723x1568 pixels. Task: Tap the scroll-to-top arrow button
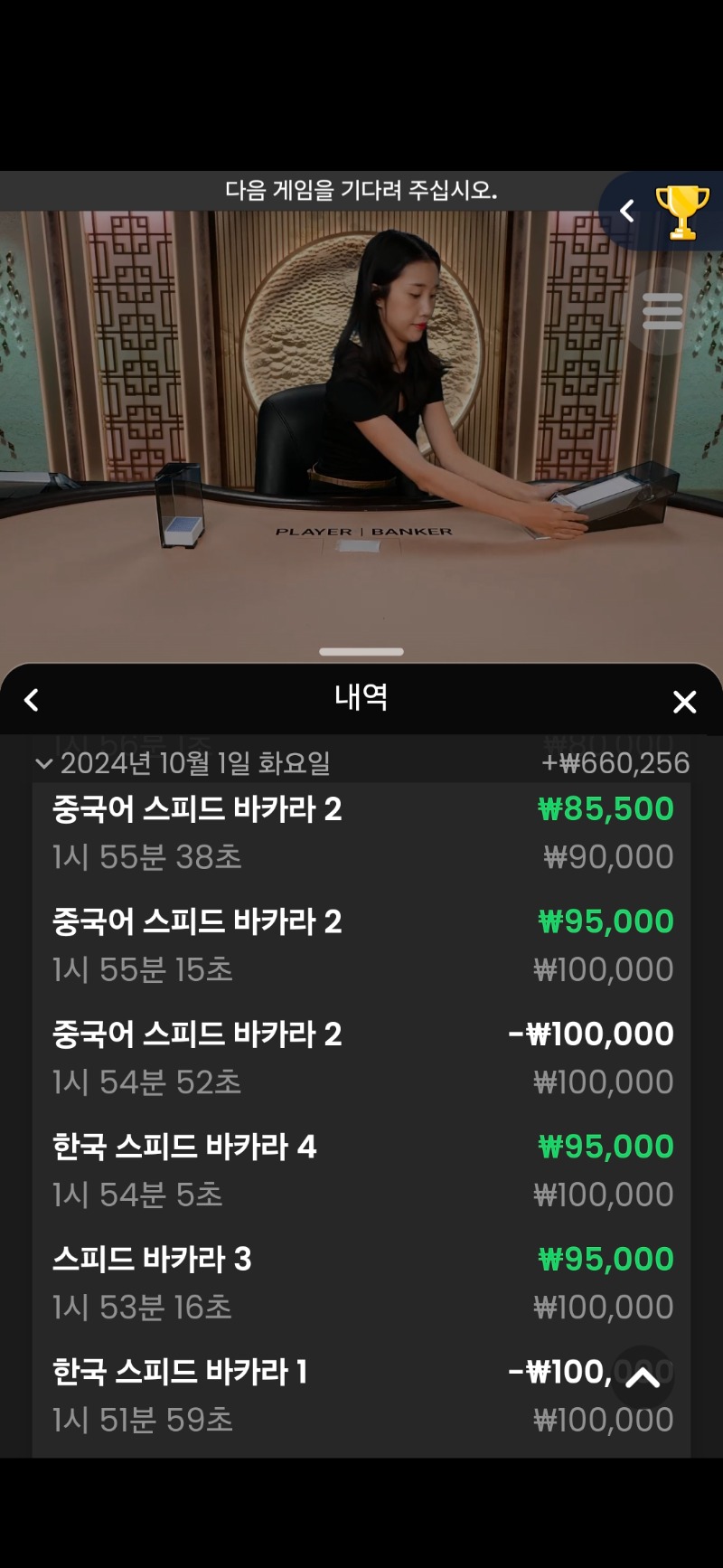pyautogui.click(x=643, y=1376)
